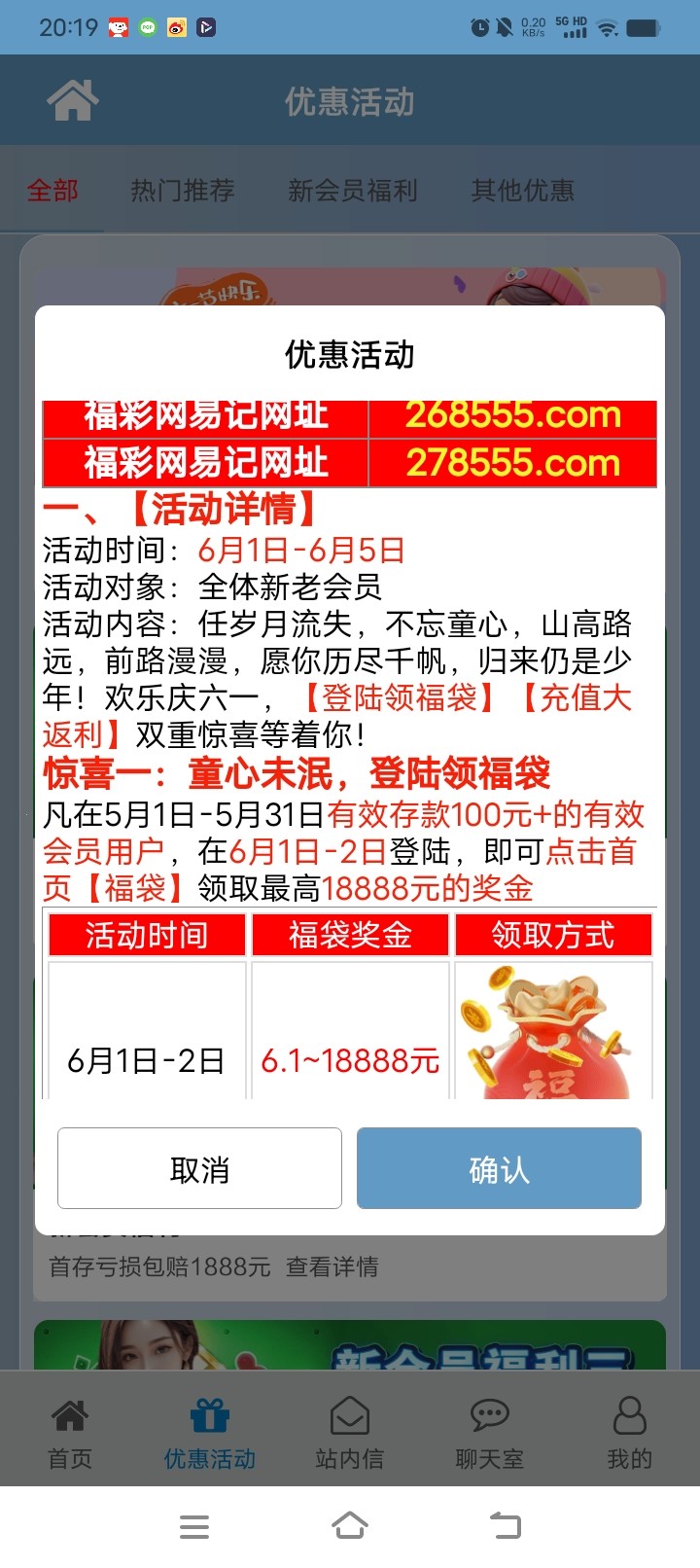Open the 新会员福利 tab
The height and width of the screenshot is (1568, 700).
353,191
